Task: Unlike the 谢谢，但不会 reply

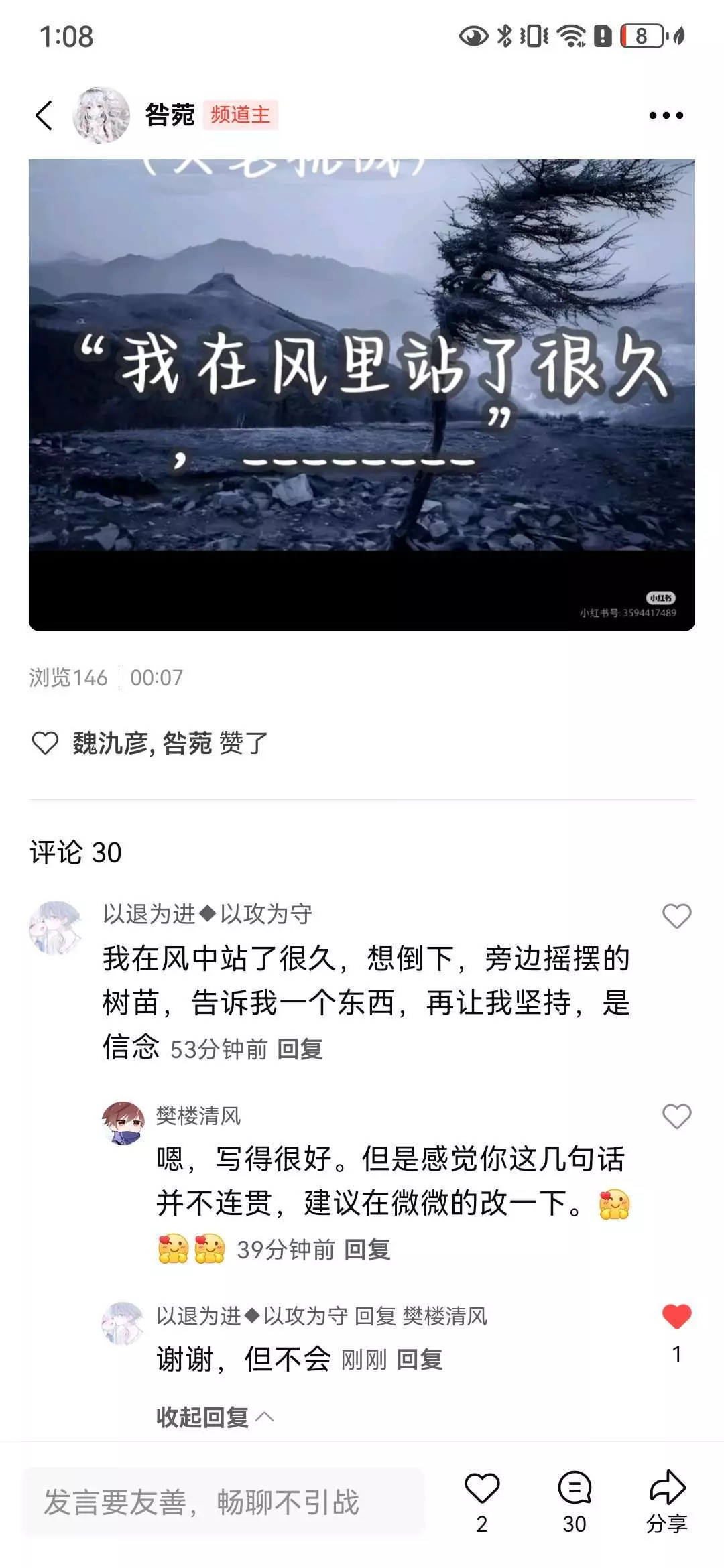Action: coord(676,1317)
